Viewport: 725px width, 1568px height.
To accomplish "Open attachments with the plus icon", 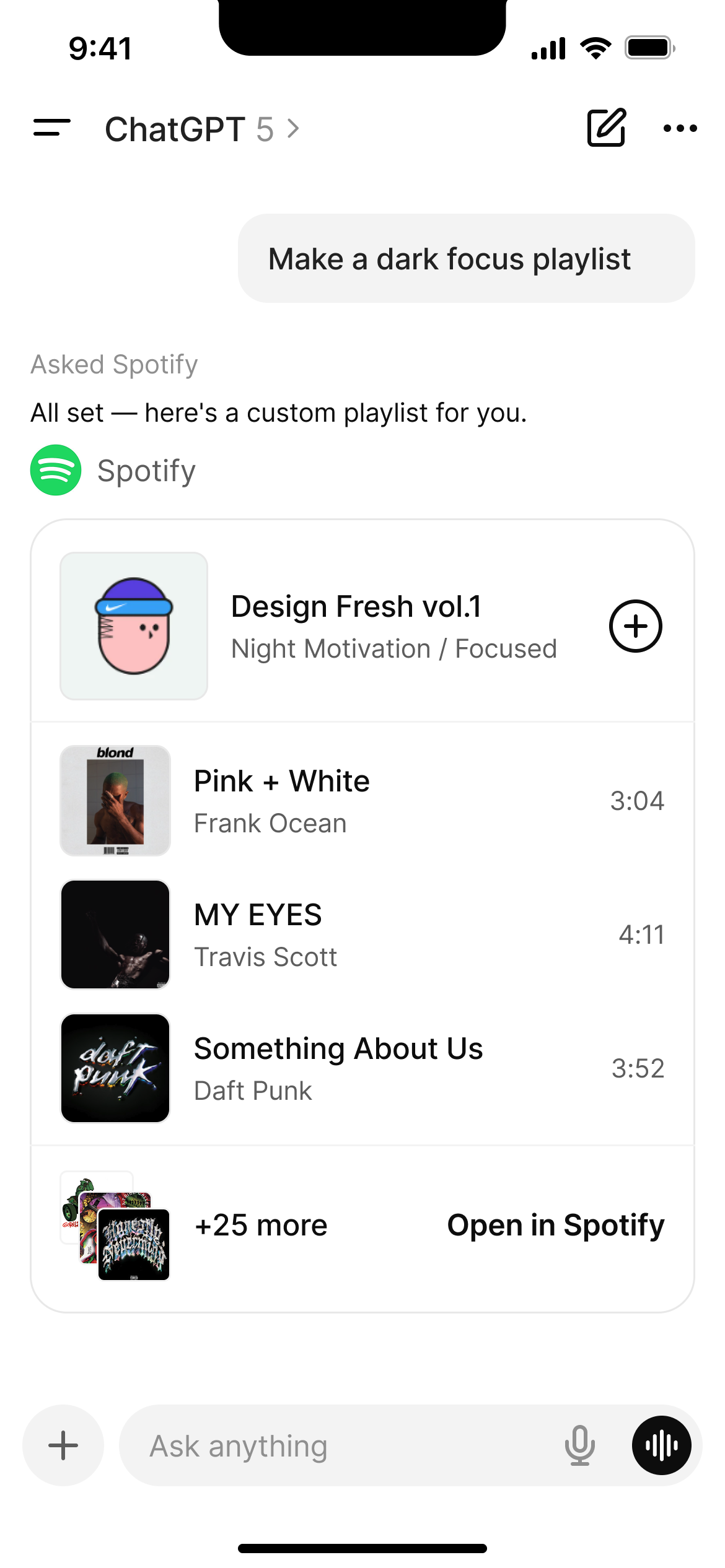I will coord(63,1446).
